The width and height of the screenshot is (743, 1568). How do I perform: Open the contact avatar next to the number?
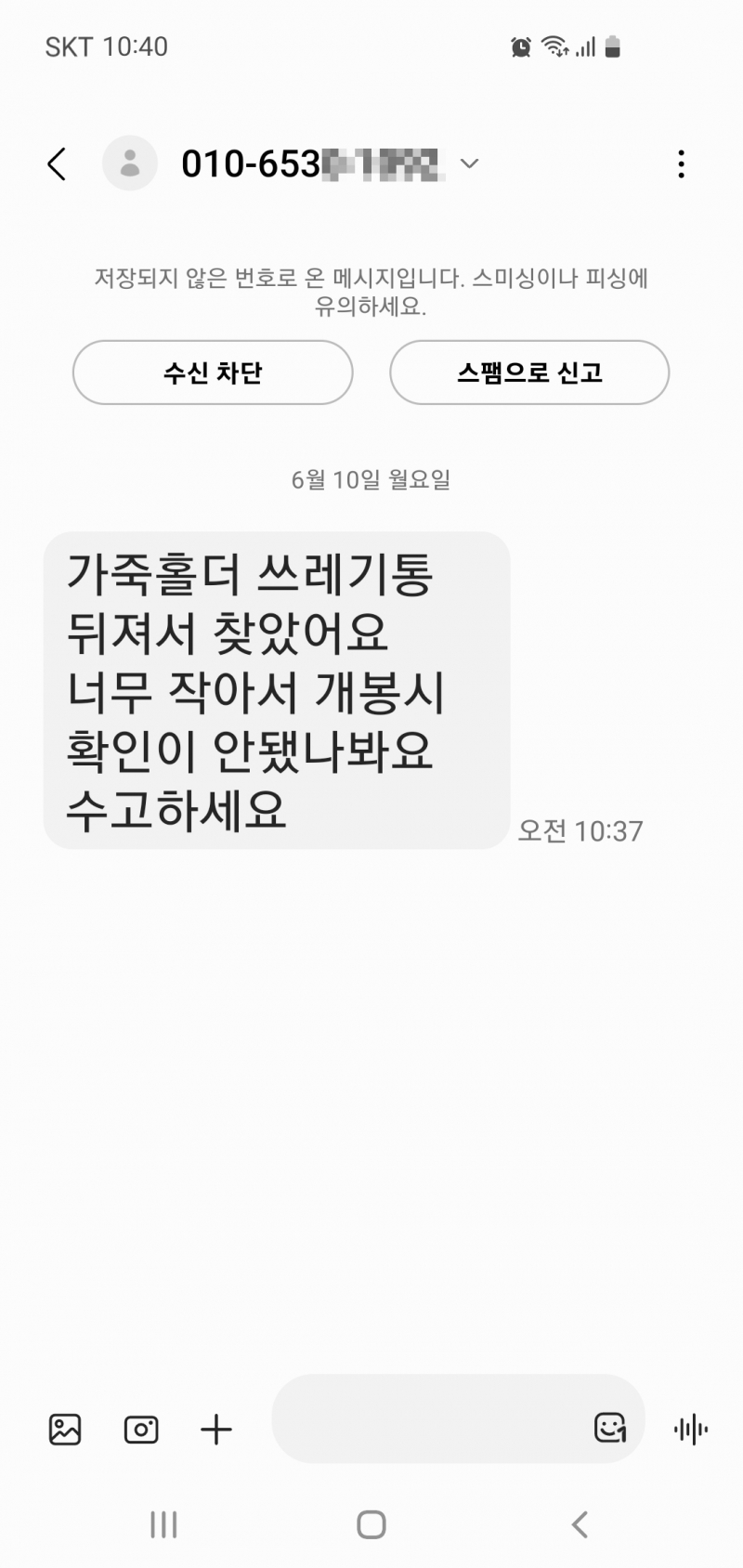[130, 163]
